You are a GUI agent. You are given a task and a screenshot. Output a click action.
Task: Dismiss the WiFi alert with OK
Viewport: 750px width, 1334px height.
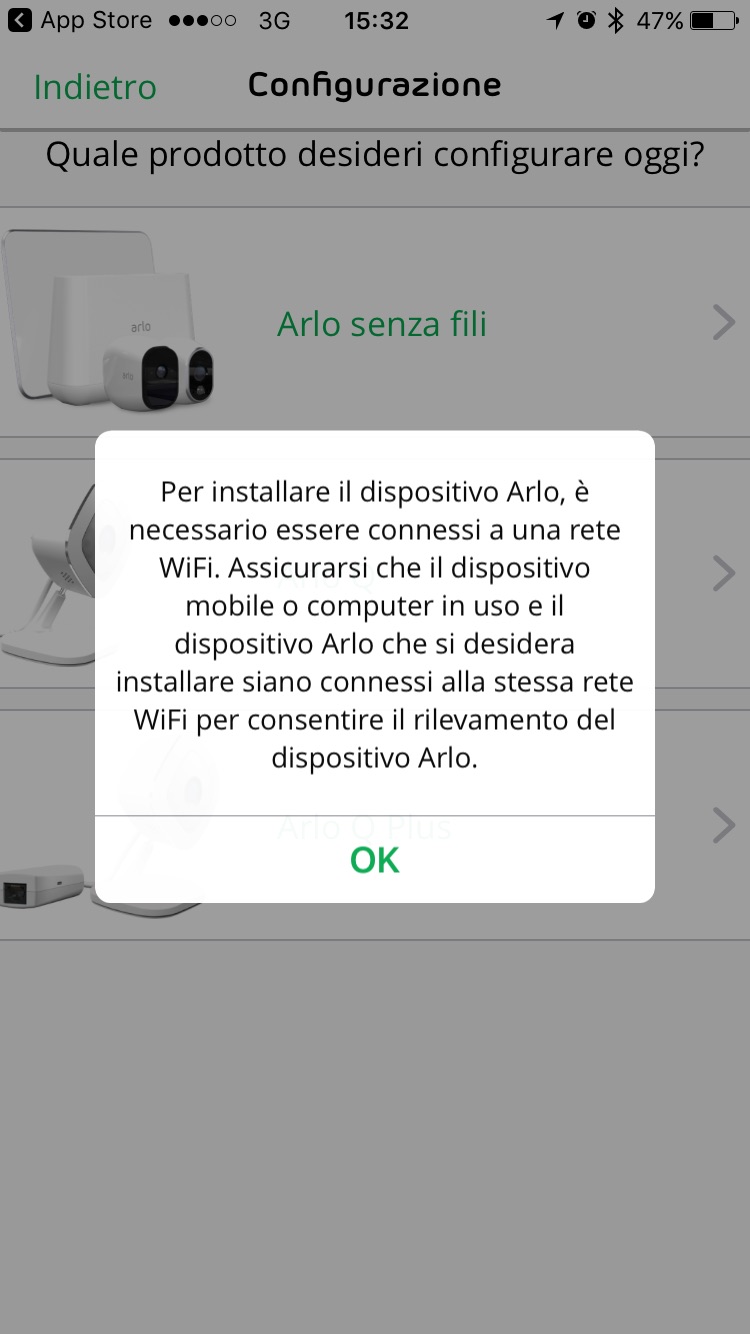pyautogui.click(x=375, y=860)
